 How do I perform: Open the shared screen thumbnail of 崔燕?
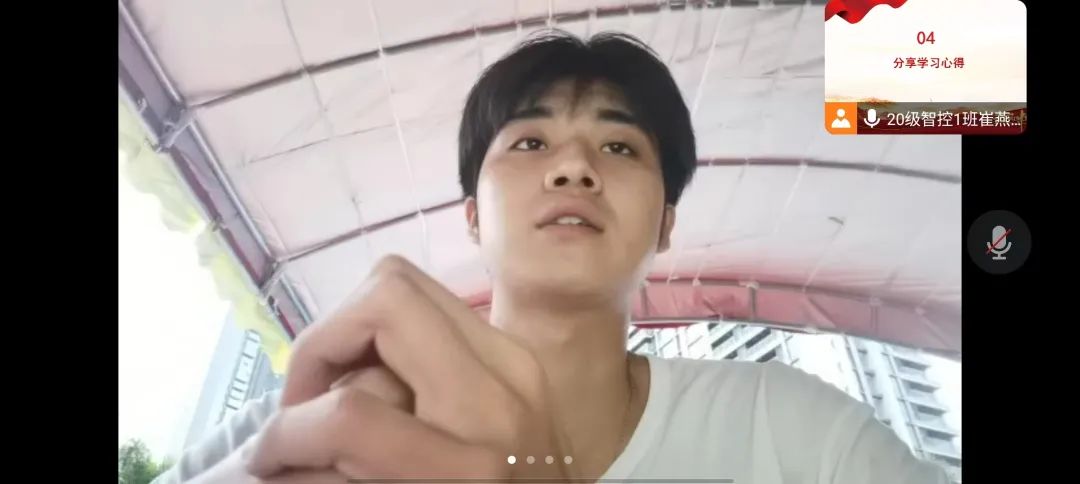(925, 60)
